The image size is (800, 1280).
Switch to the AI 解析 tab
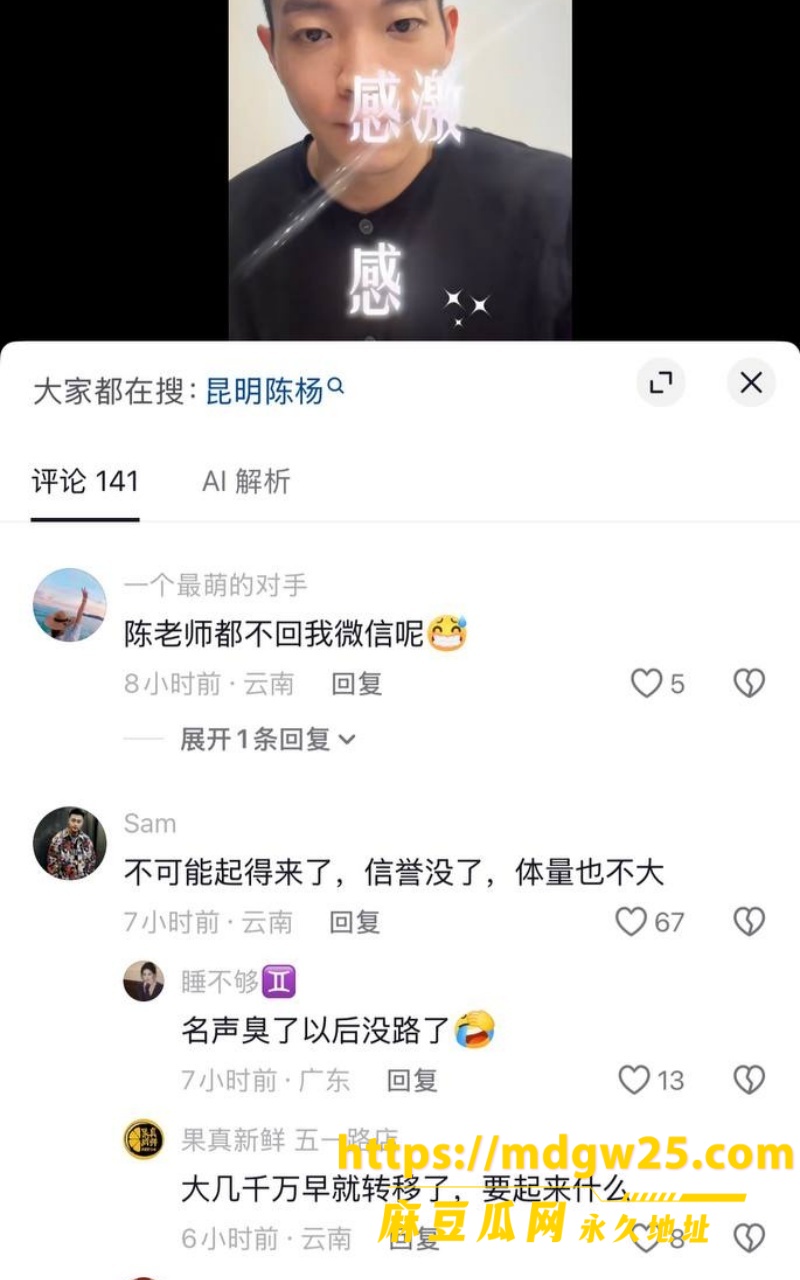246,481
